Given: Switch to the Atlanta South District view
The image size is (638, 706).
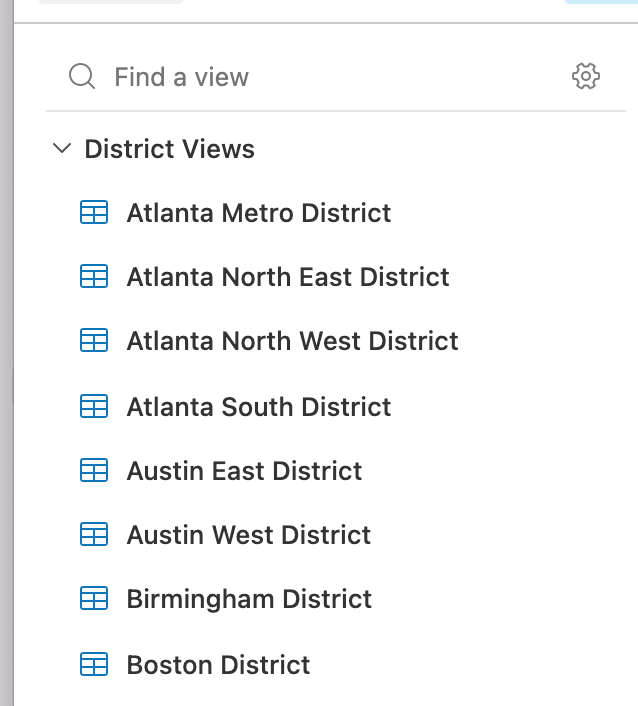Looking at the screenshot, I should (x=258, y=407).
